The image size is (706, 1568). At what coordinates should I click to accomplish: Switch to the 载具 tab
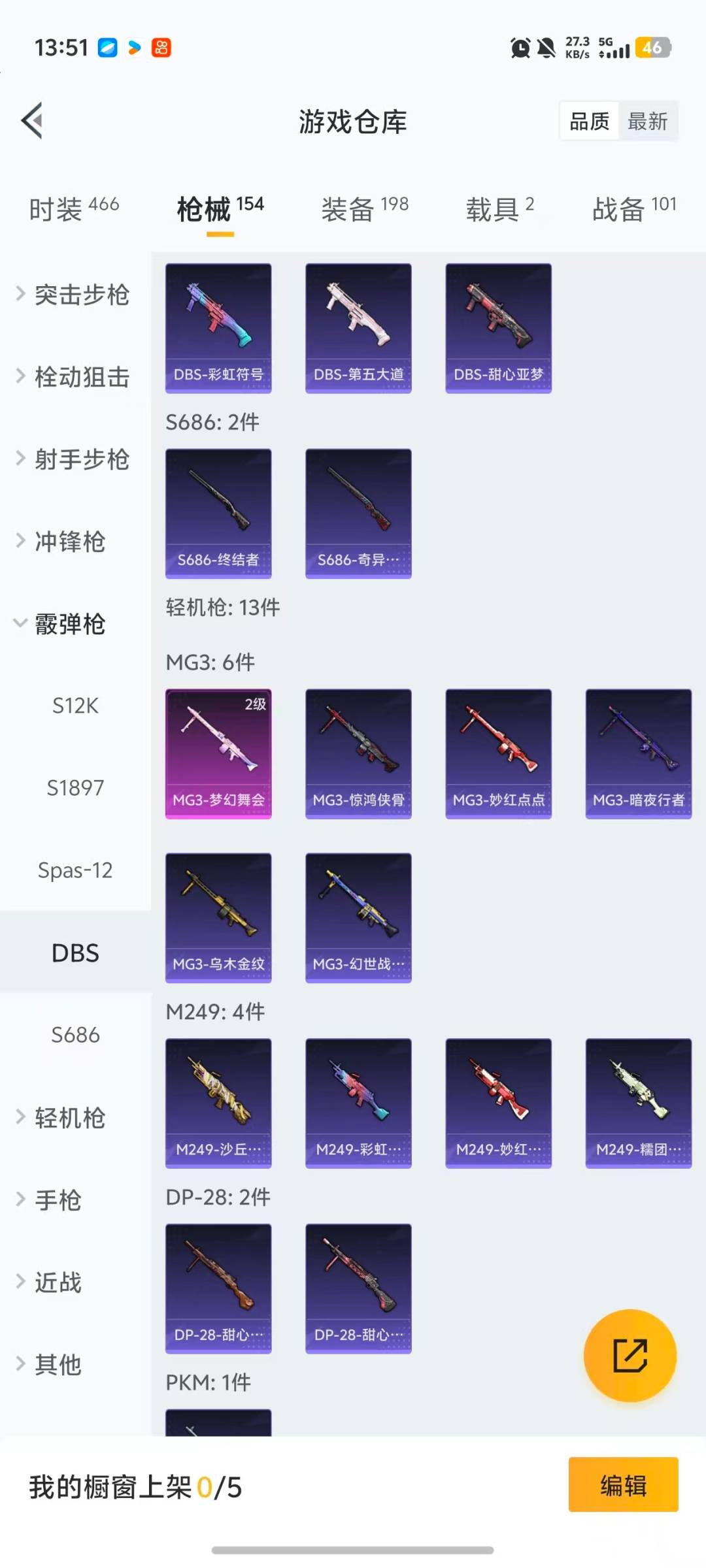(499, 209)
